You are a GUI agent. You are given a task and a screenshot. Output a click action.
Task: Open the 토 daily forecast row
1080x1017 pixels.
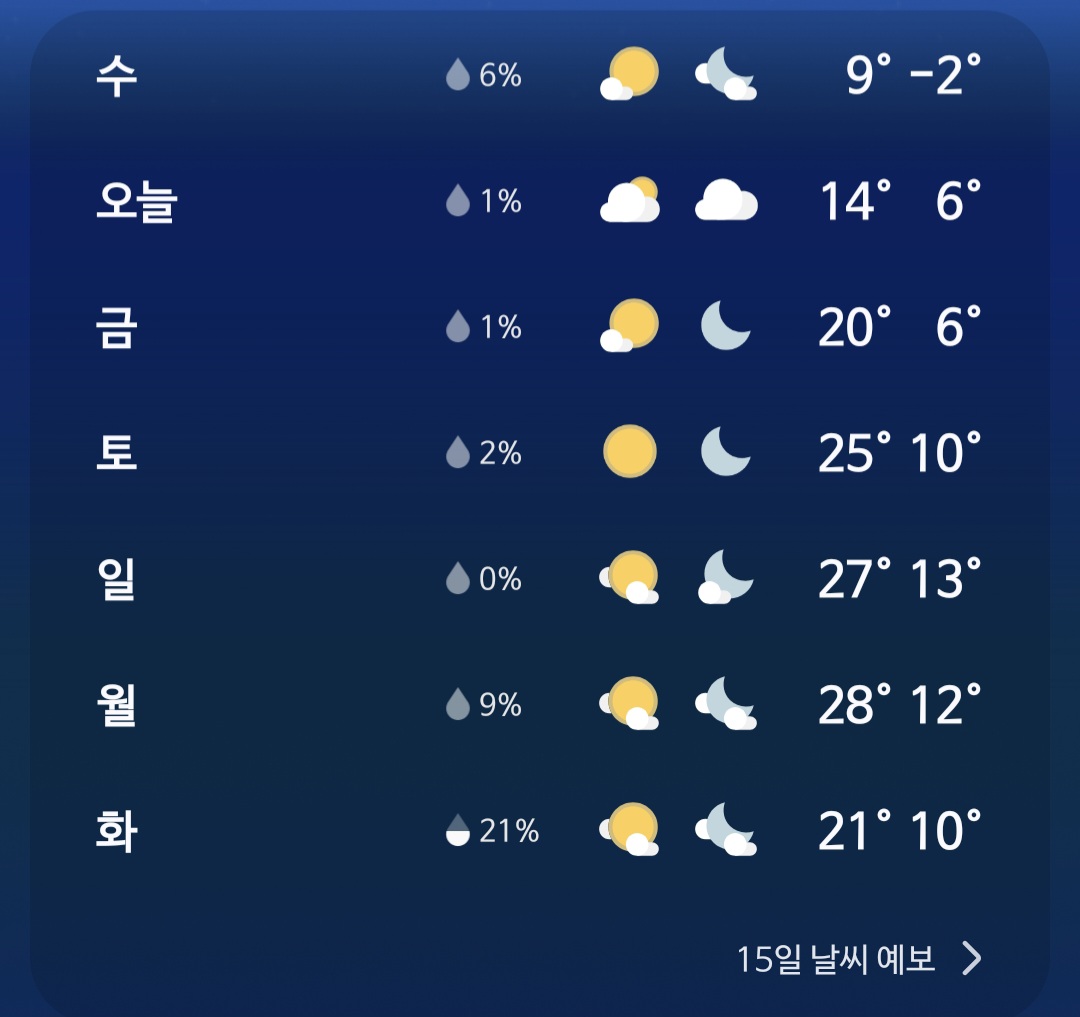click(x=539, y=453)
